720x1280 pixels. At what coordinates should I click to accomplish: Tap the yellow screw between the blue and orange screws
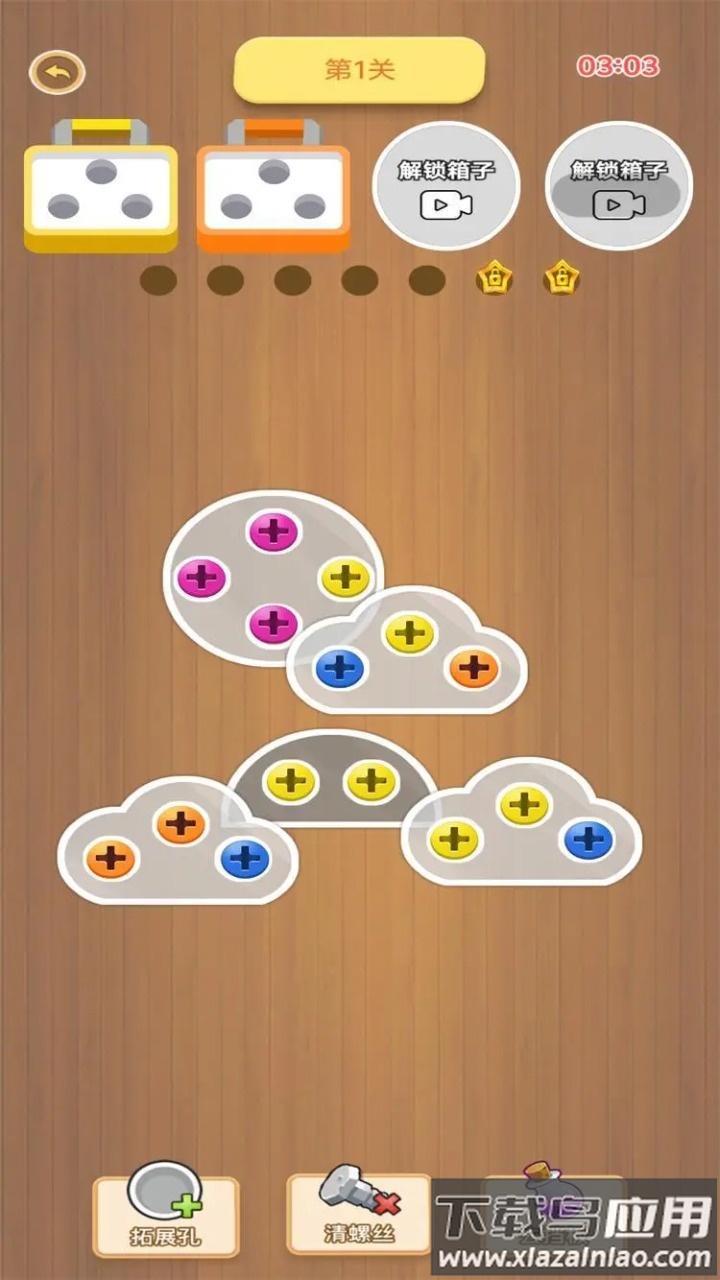408,634
